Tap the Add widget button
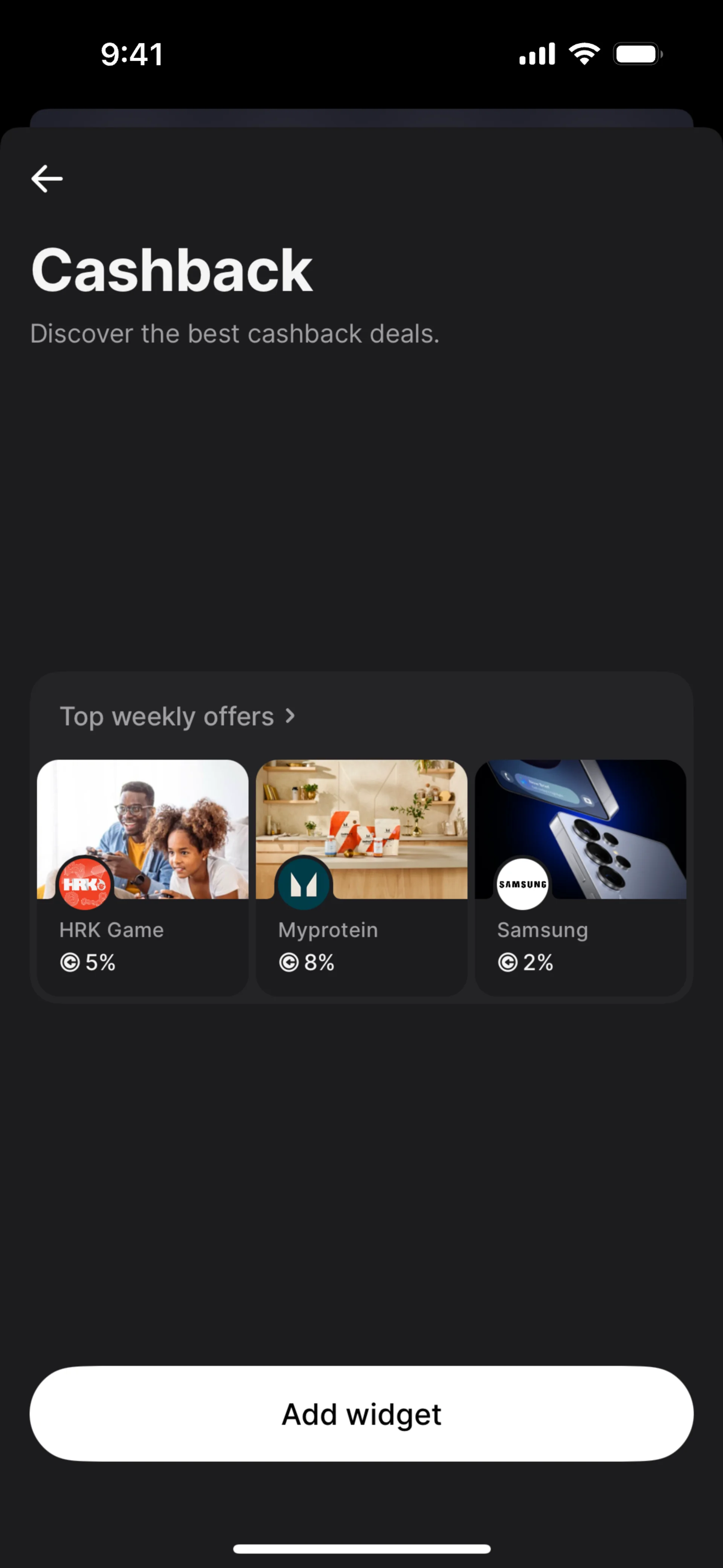Screen dimensions: 723x1568 click(361, 1414)
